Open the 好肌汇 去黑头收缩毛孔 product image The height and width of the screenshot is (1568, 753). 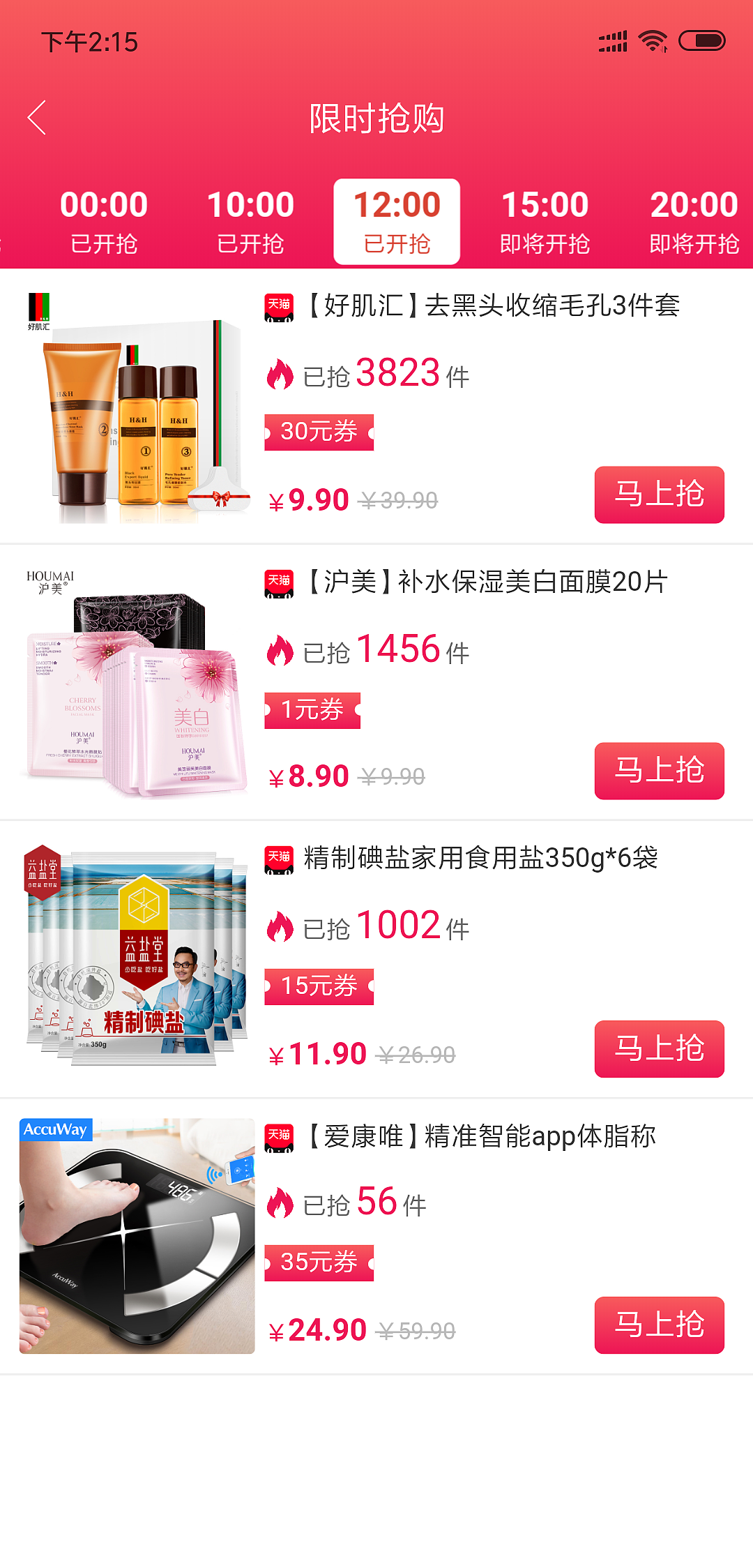tap(137, 408)
